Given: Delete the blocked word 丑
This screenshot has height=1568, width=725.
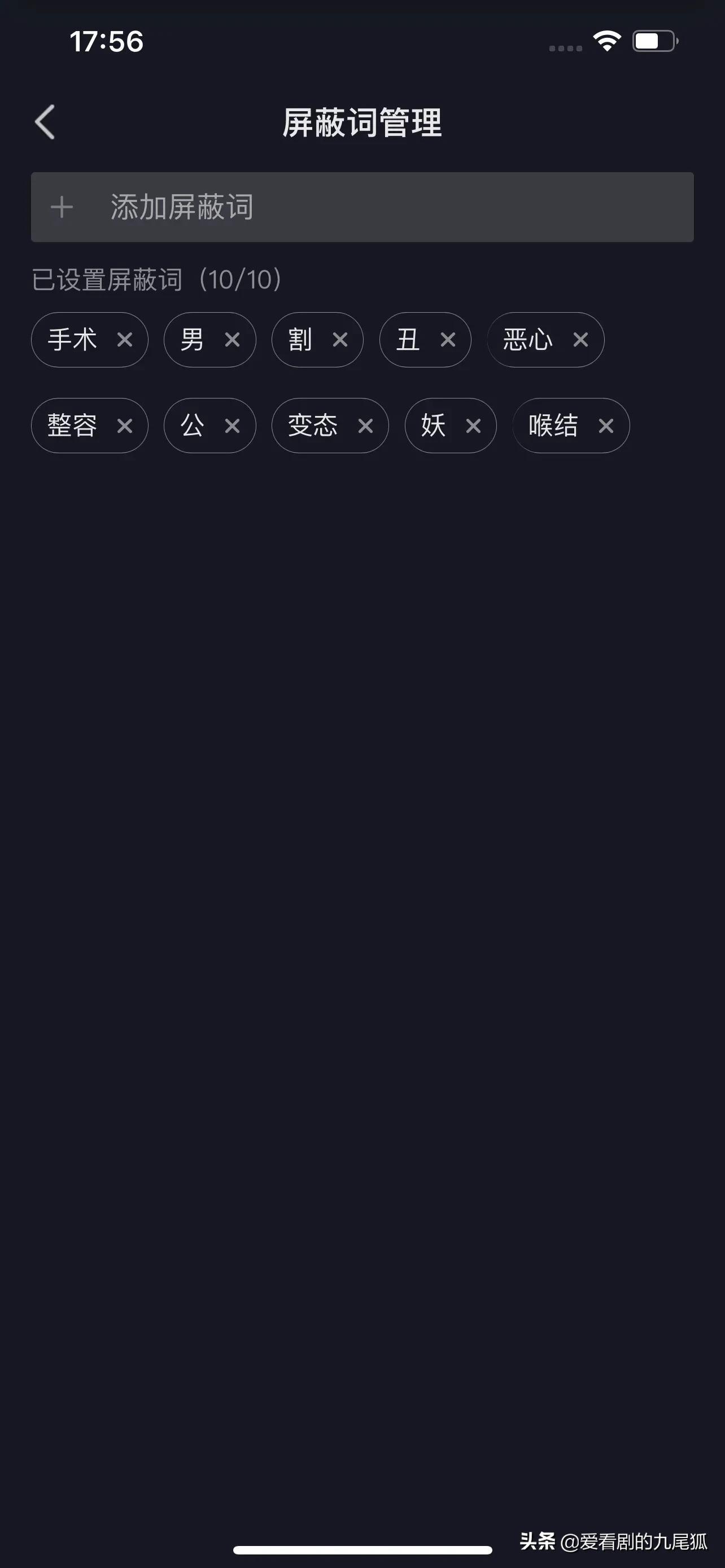Looking at the screenshot, I should [448, 340].
